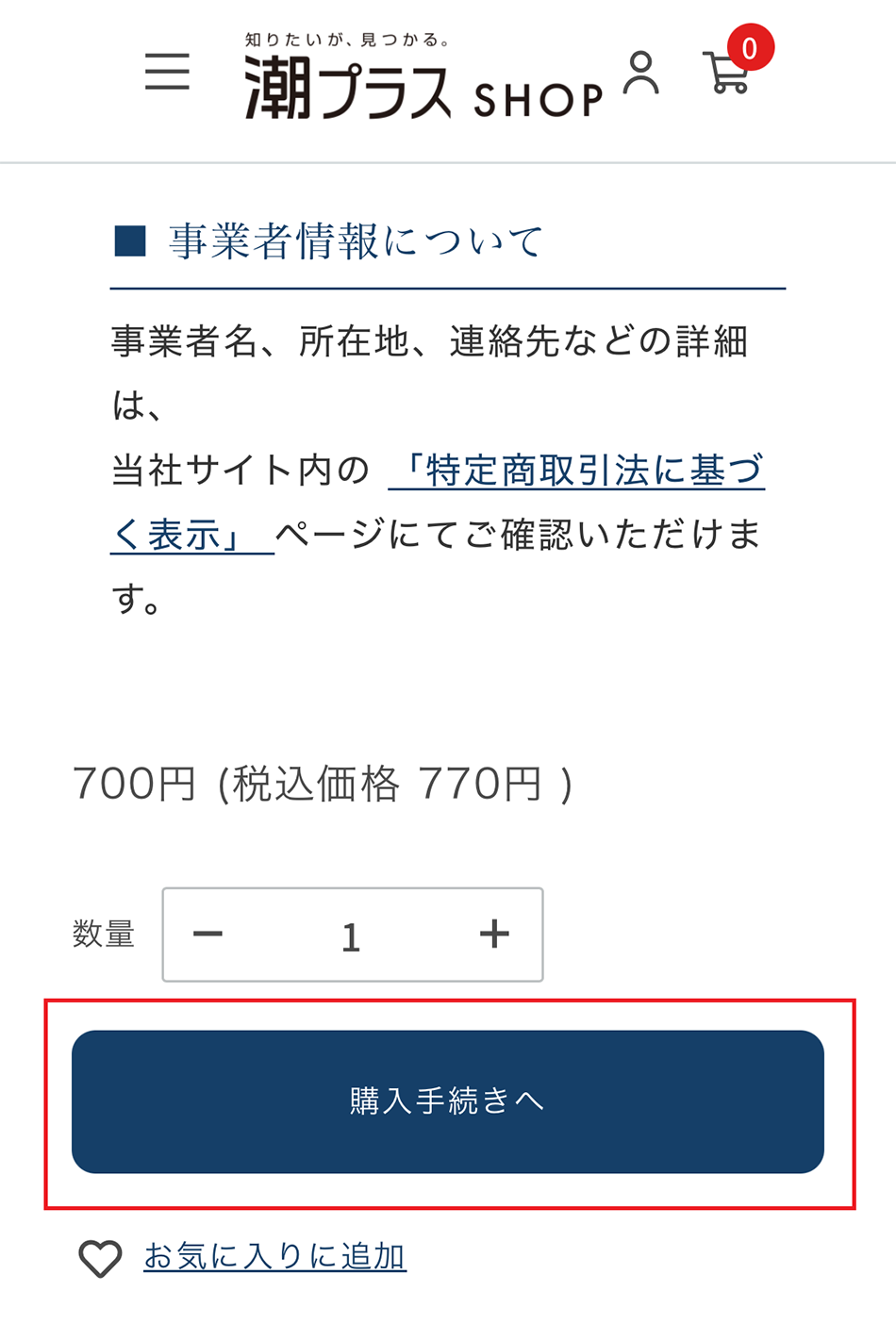Go to the 潮プラス SHOP home logo

click(x=423, y=81)
